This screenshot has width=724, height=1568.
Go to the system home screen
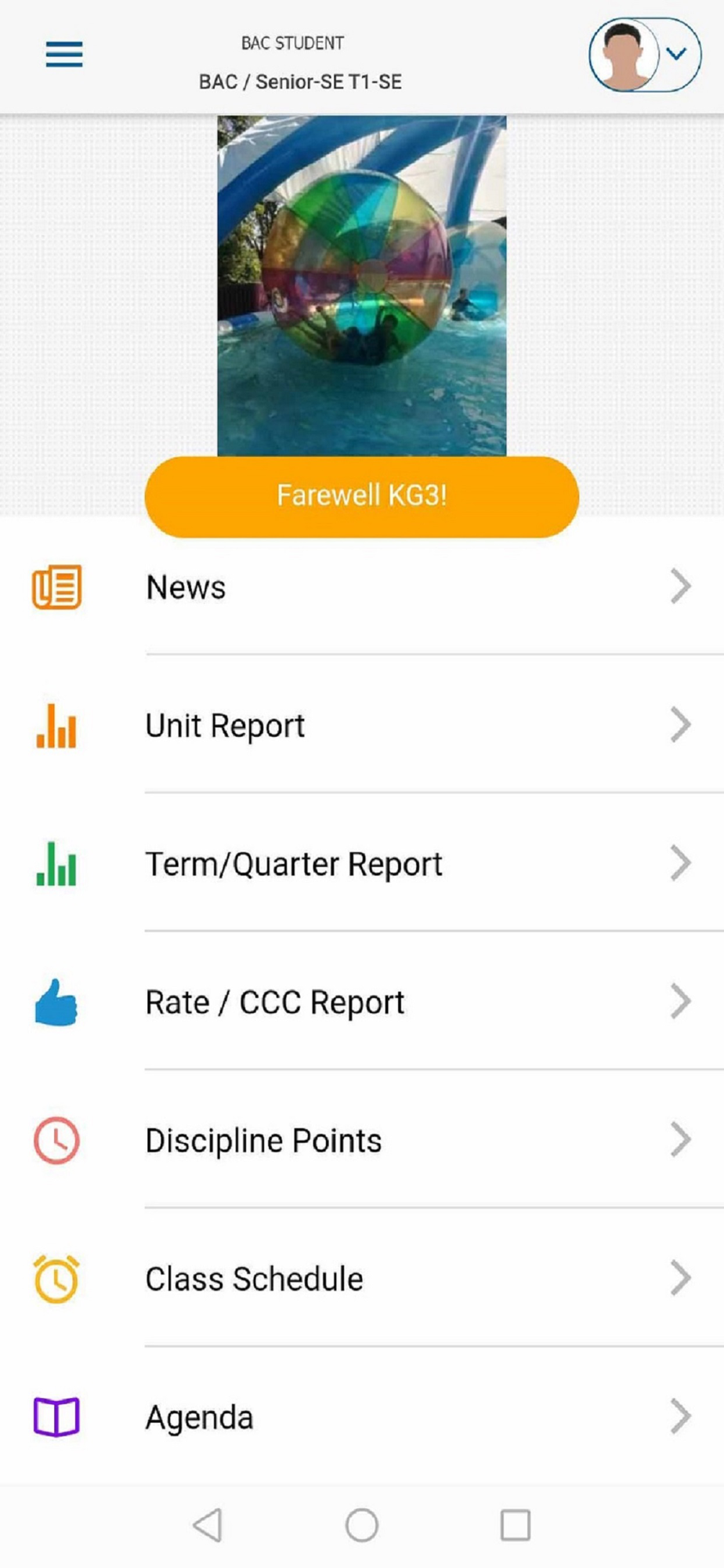click(x=362, y=1525)
